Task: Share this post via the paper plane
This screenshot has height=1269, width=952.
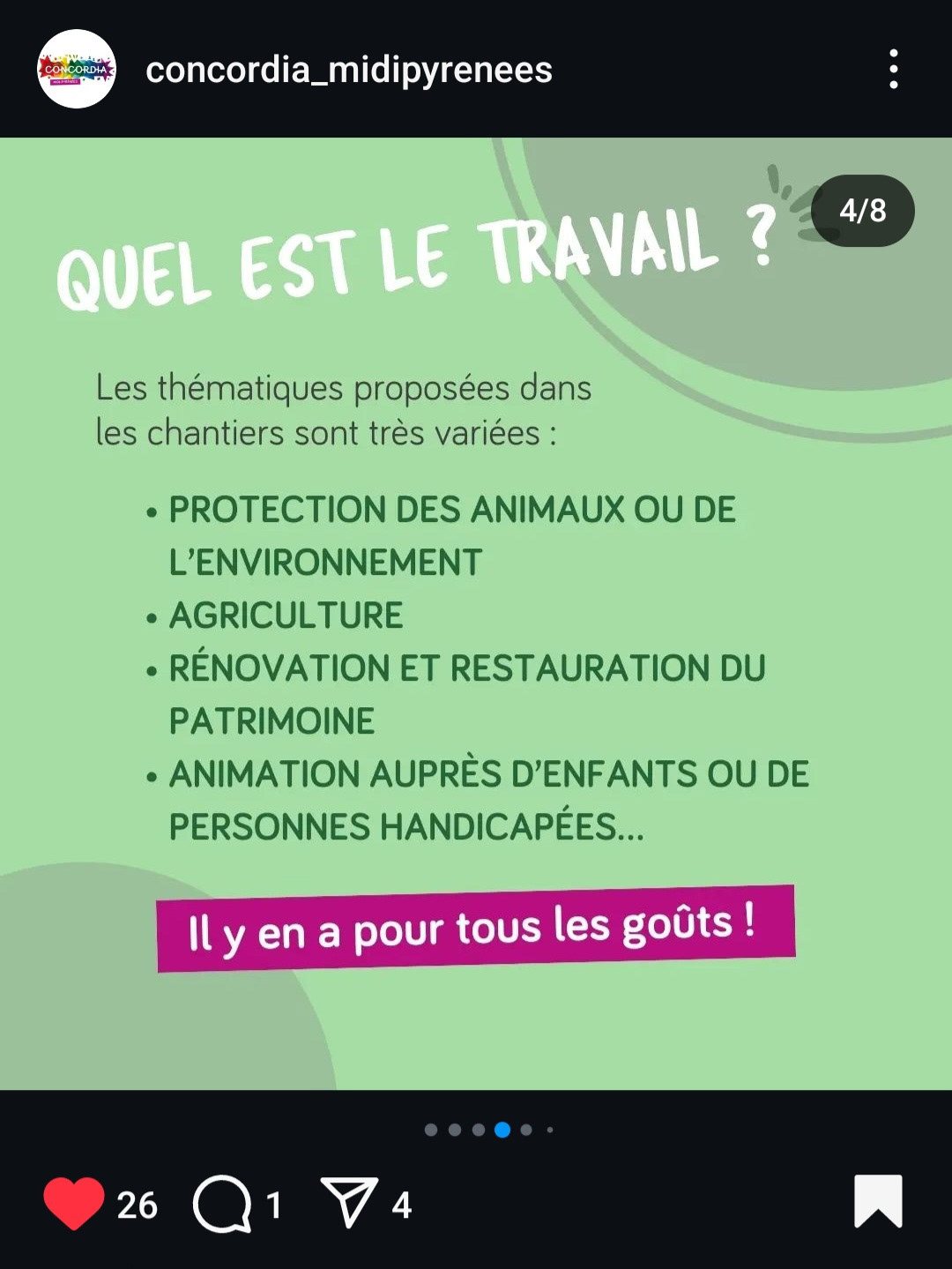Action: click(x=349, y=1202)
